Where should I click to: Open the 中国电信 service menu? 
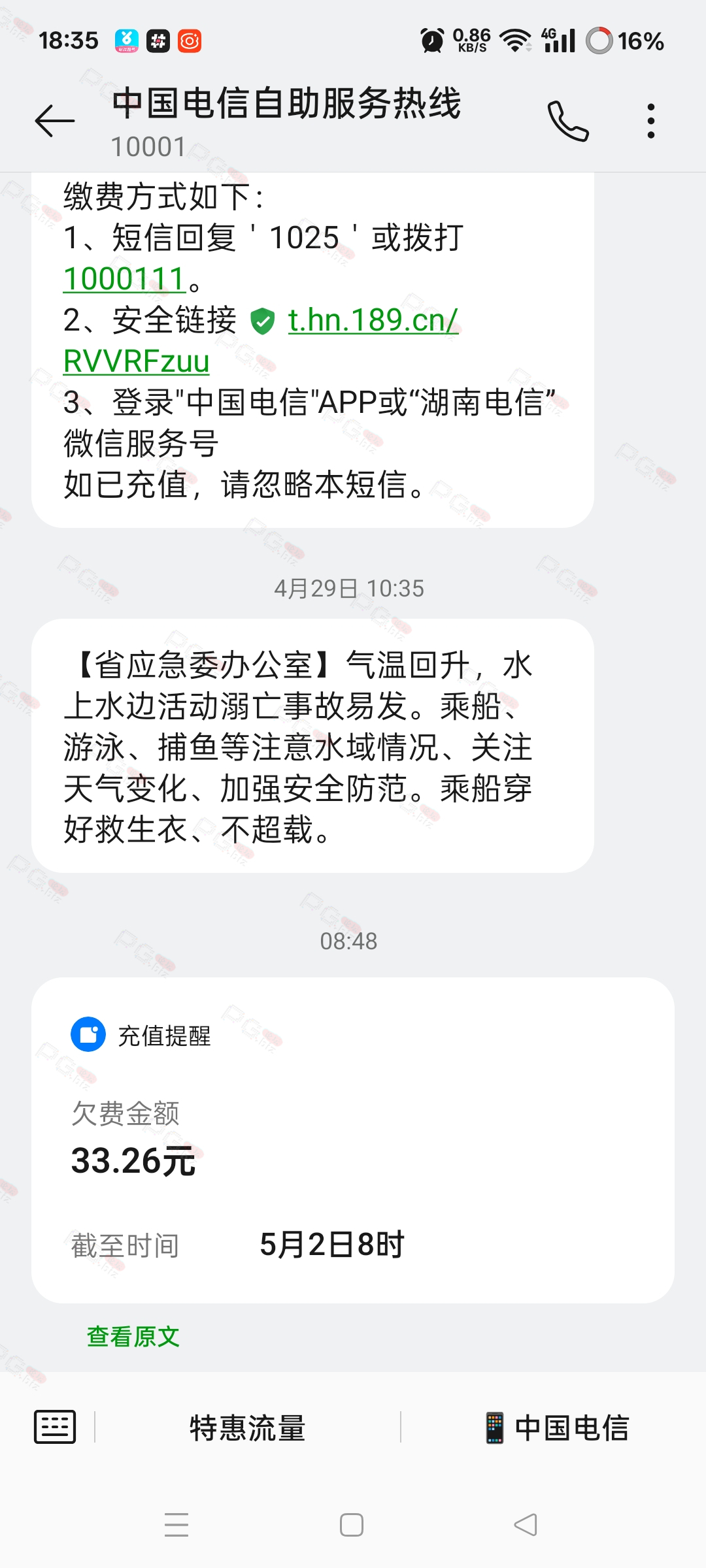556,1428
